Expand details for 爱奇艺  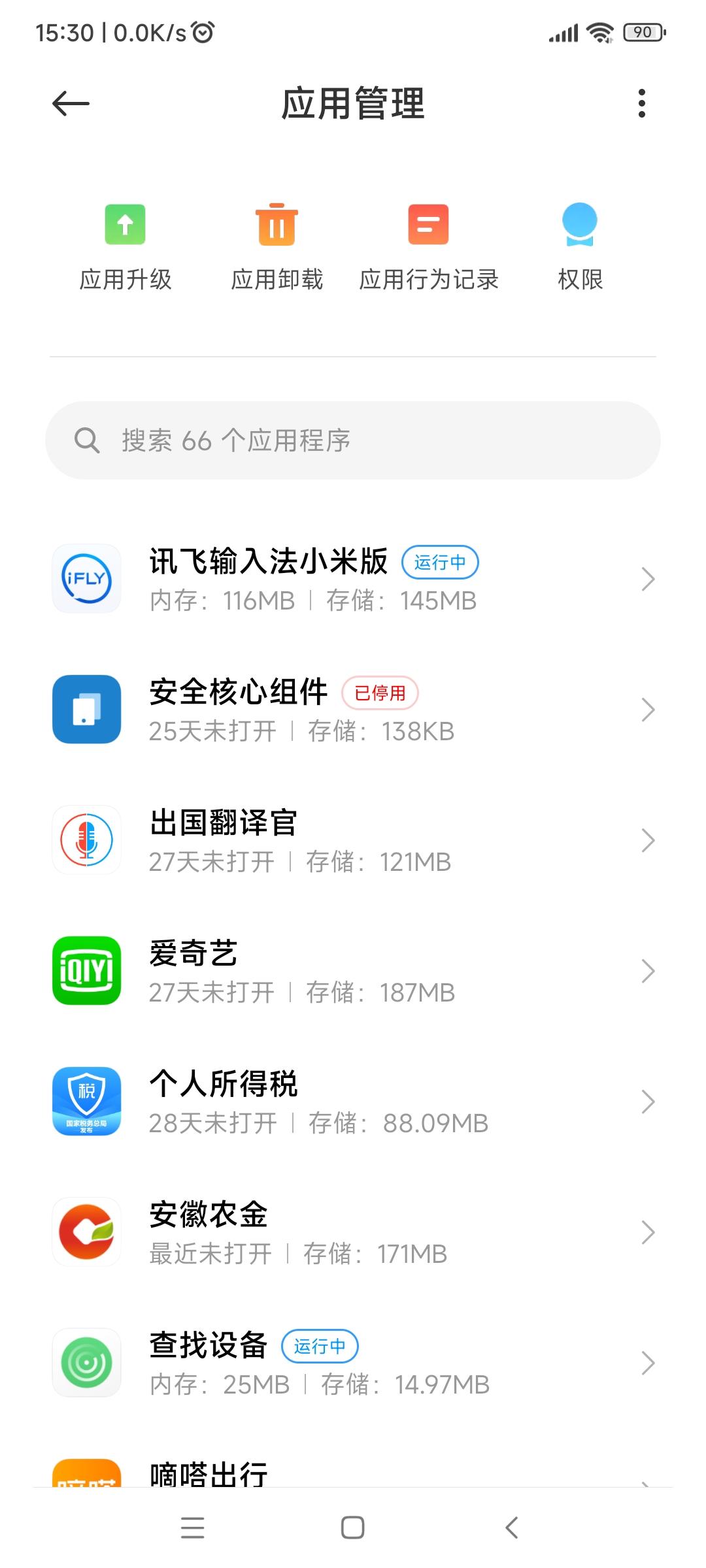click(647, 971)
